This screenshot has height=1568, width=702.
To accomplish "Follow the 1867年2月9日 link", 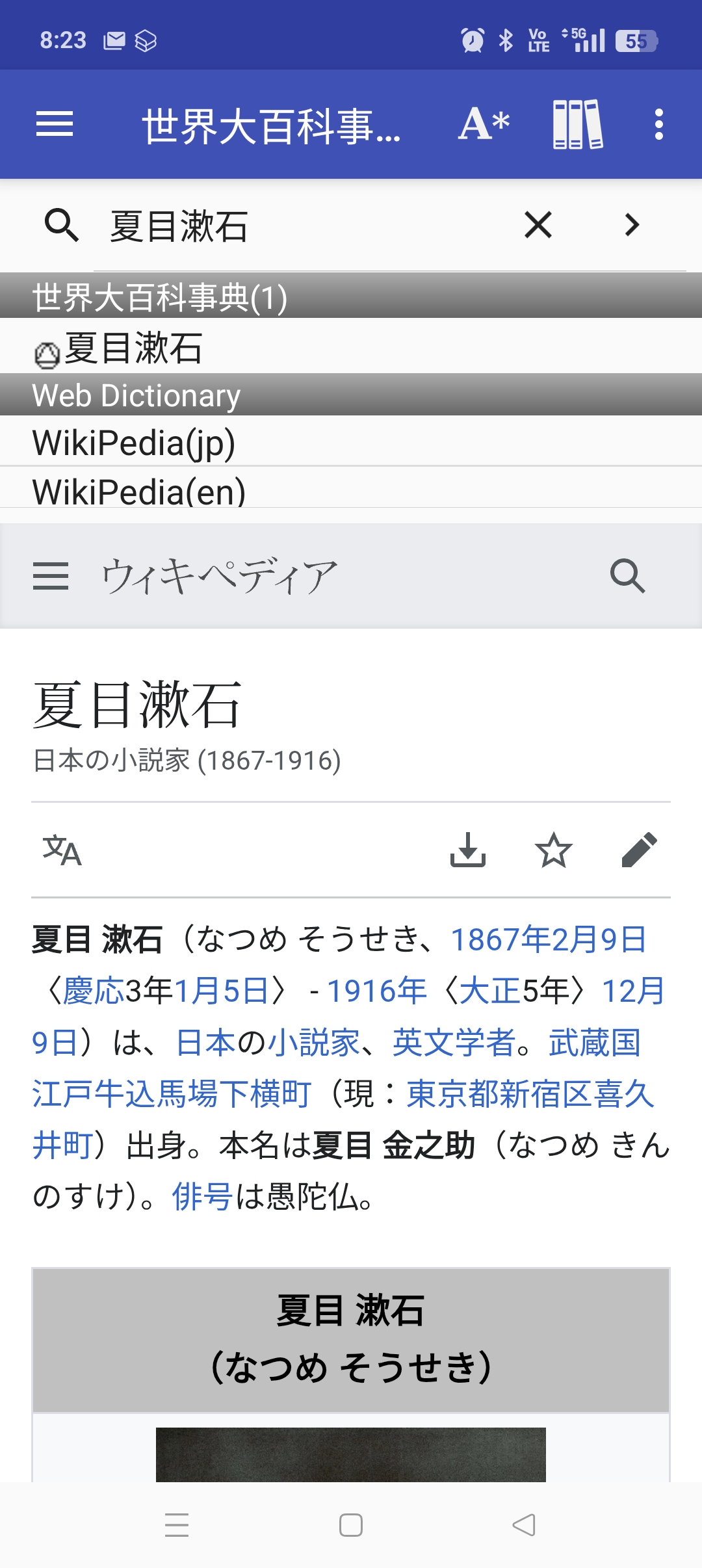I will point(549,939).
